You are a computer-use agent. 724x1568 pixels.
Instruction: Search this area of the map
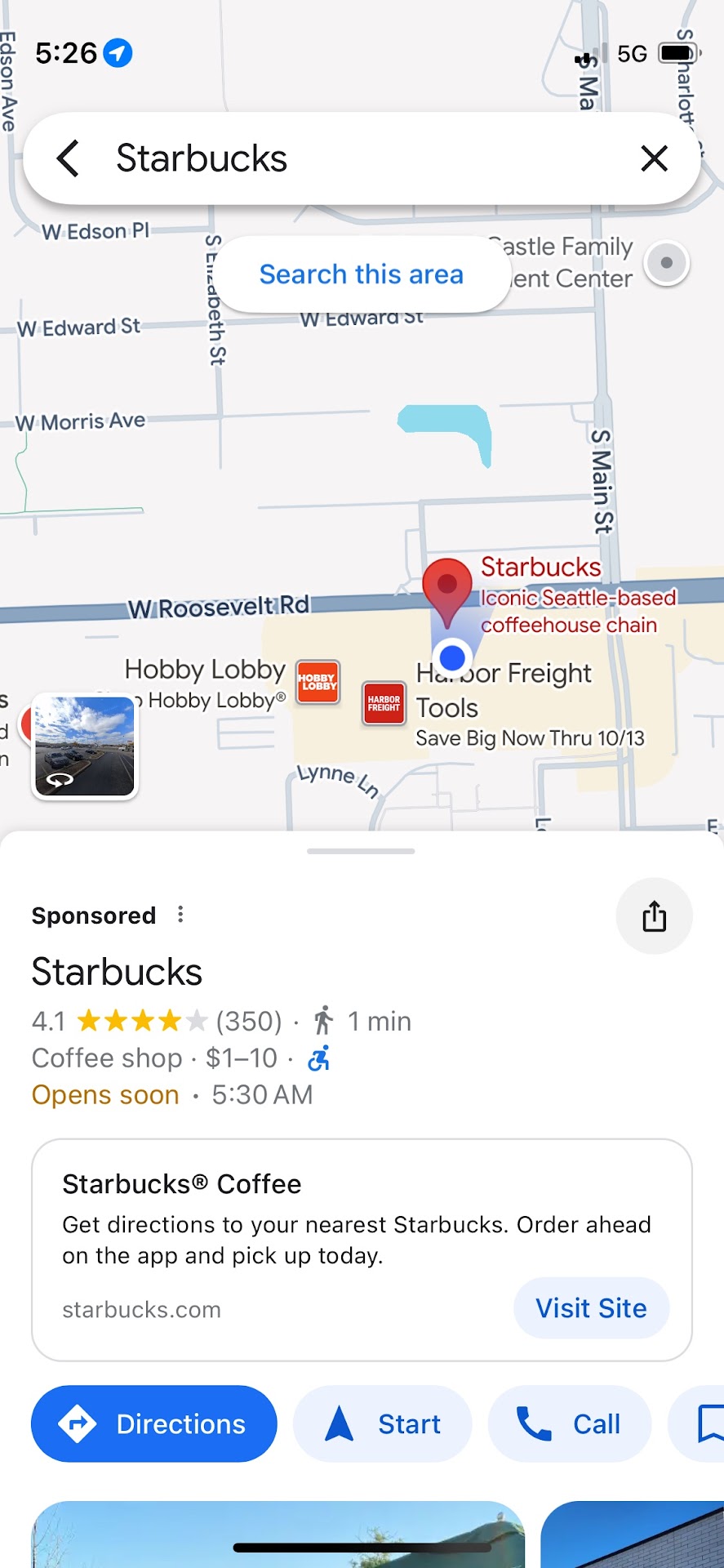coord(361,274)
